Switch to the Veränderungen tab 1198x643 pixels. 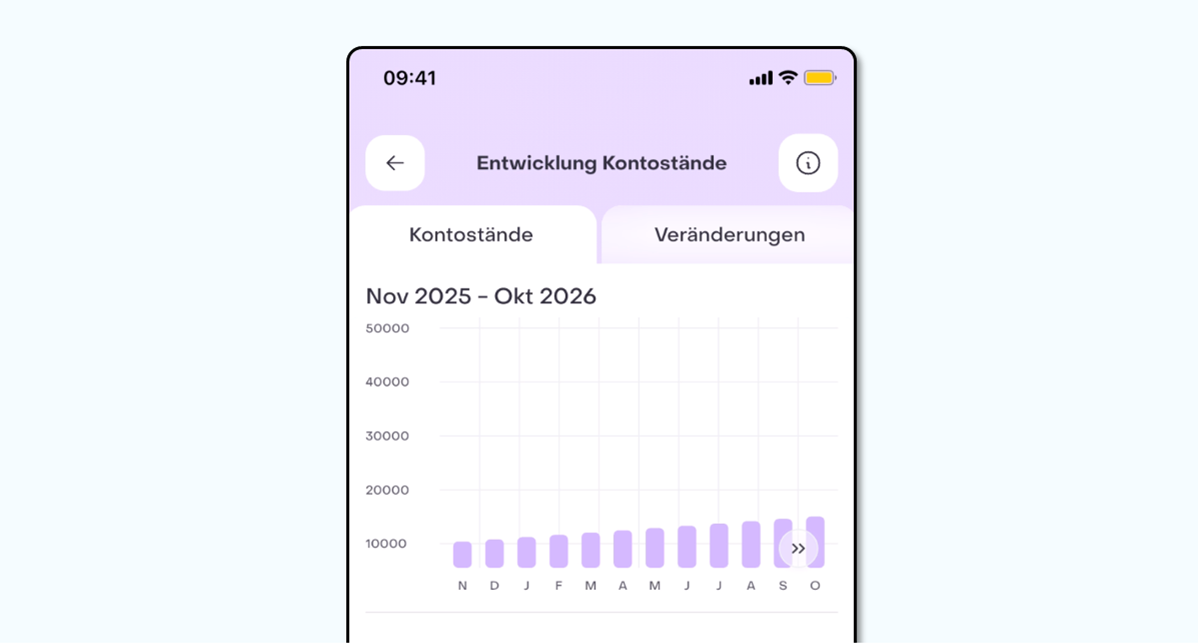pyautogui.click(x=729, y=235)
